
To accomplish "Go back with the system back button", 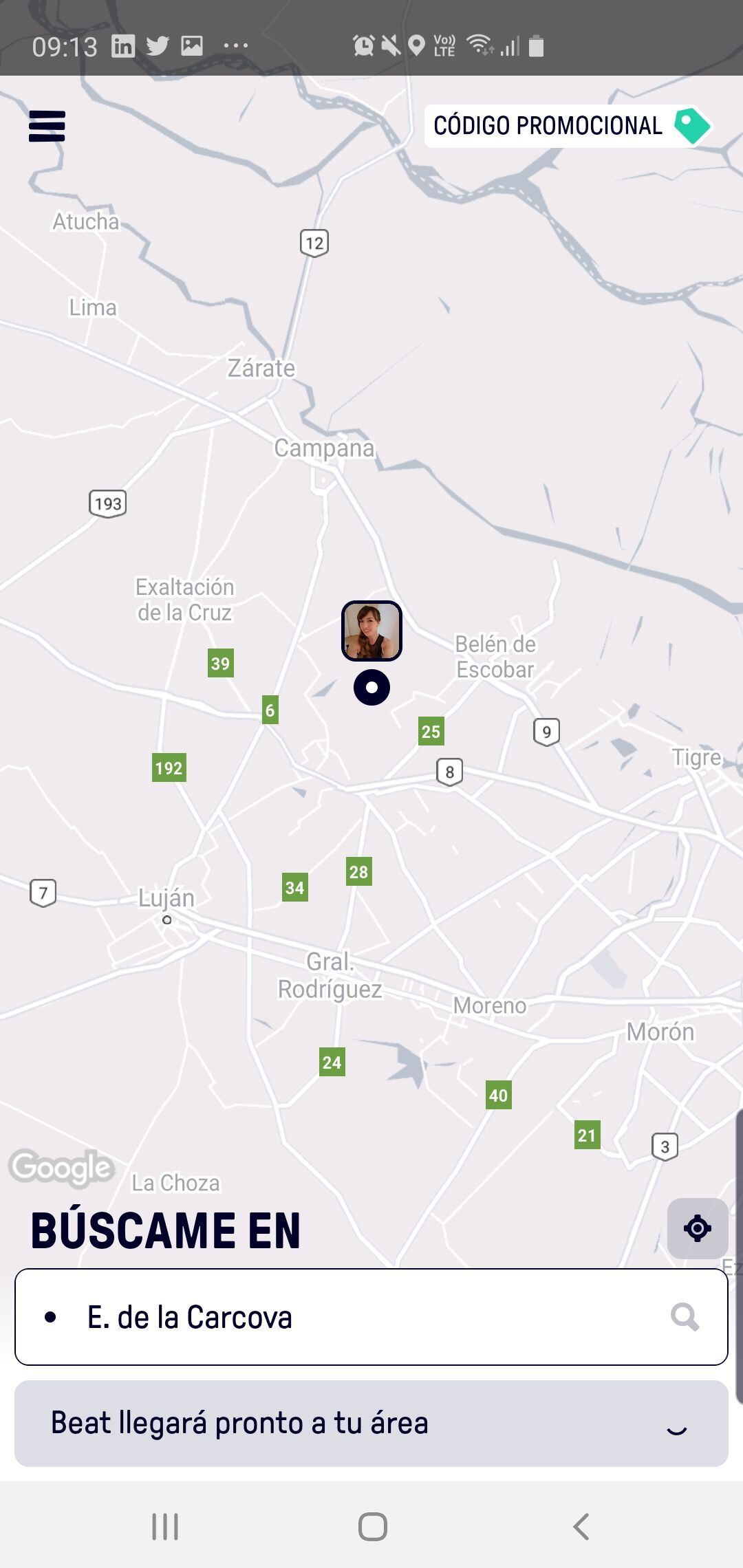I will coord(581,1526).
